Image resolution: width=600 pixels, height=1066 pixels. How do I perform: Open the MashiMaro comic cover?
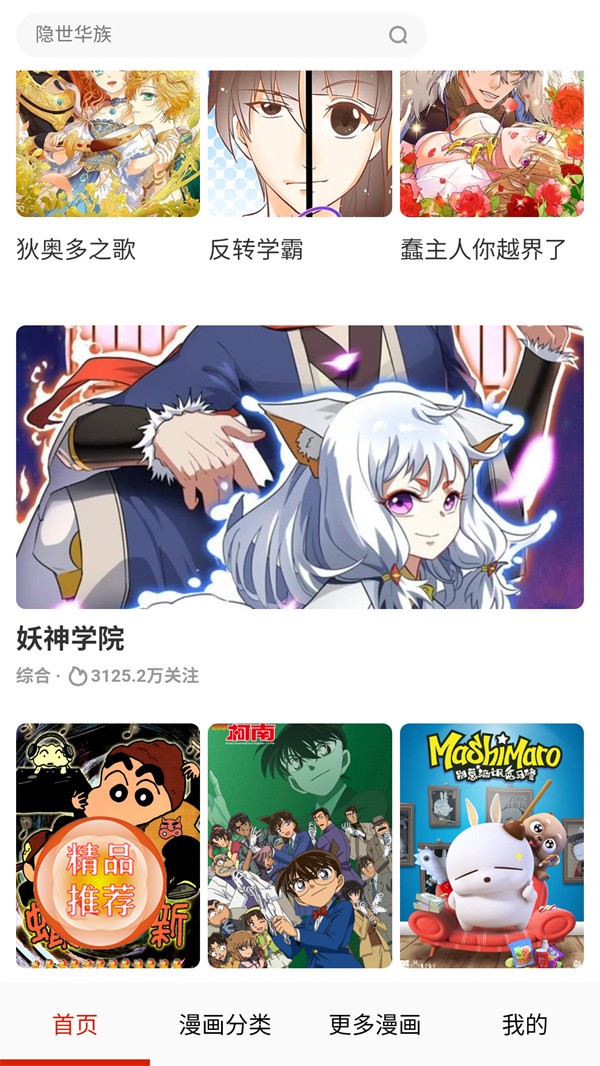point(492,845)
